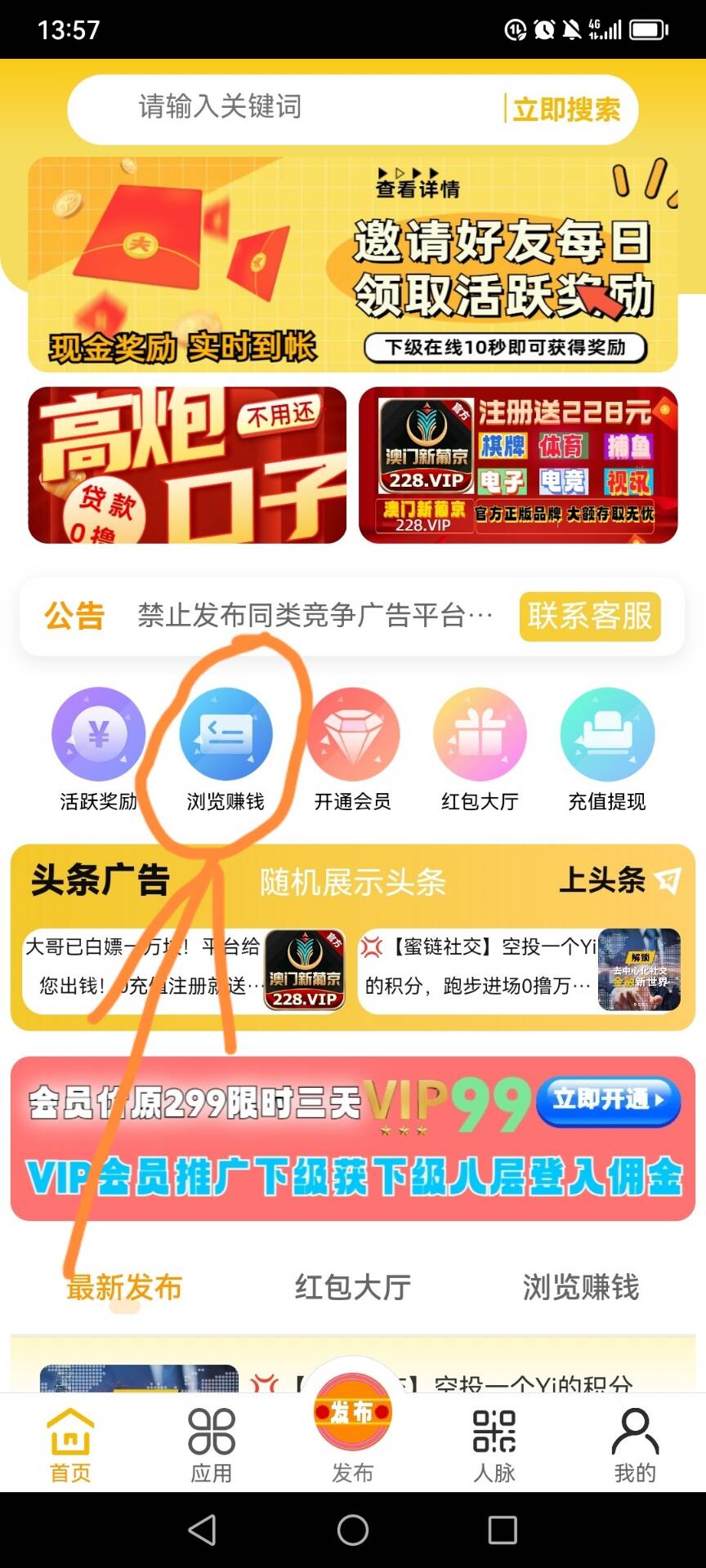Open the 【蜜链社交】 headline ad card
Image resolution: width=706 pixels, height=1568 pixels.
520,970
